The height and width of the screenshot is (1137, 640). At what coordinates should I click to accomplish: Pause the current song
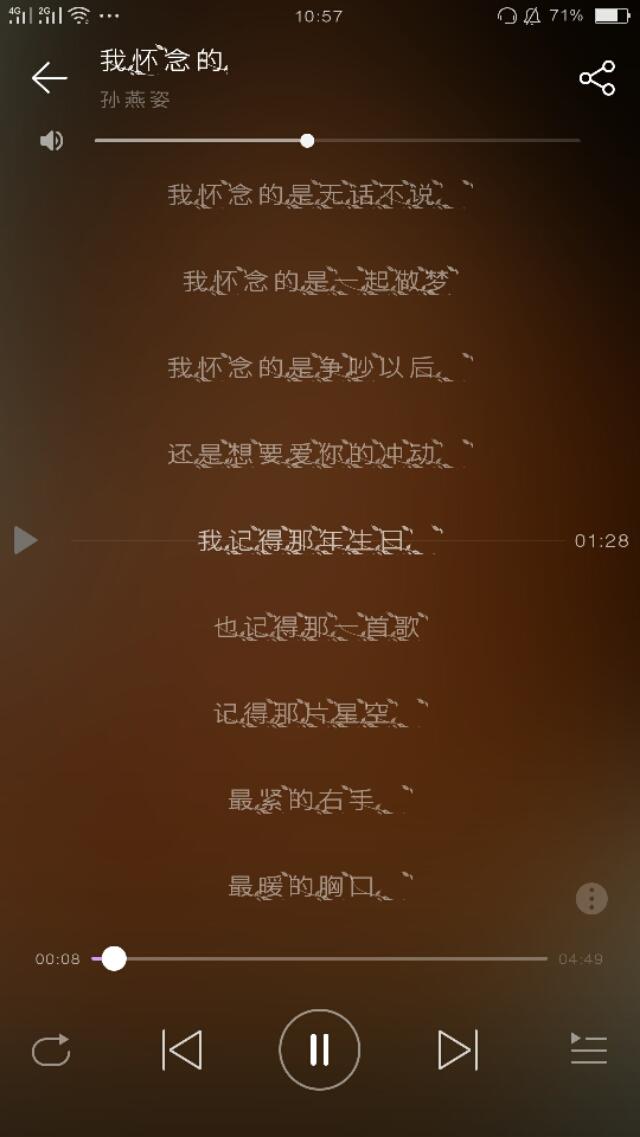(319, 1050)
